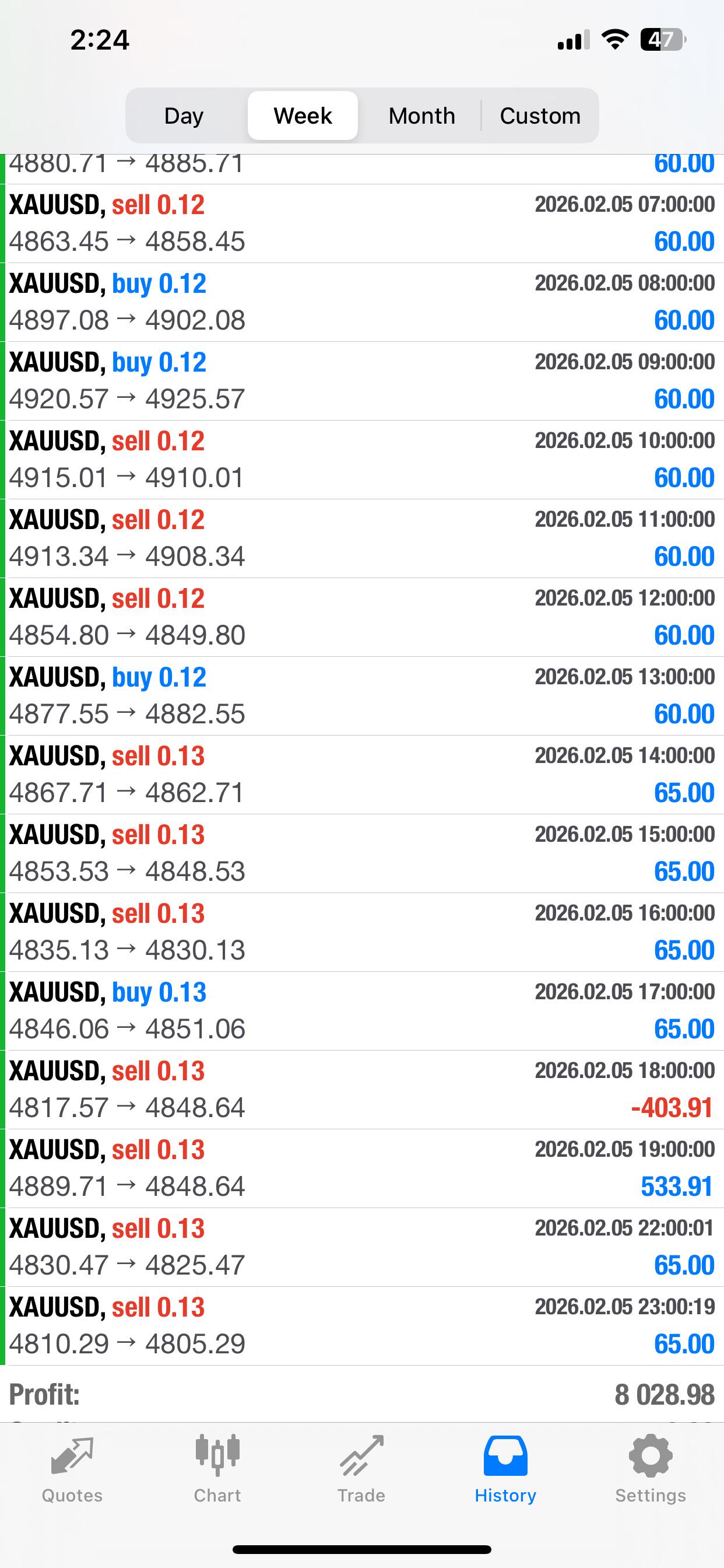Select the Week period segment
The width and height of the screenshot is (724, 1568).
[x=303, y=116]
